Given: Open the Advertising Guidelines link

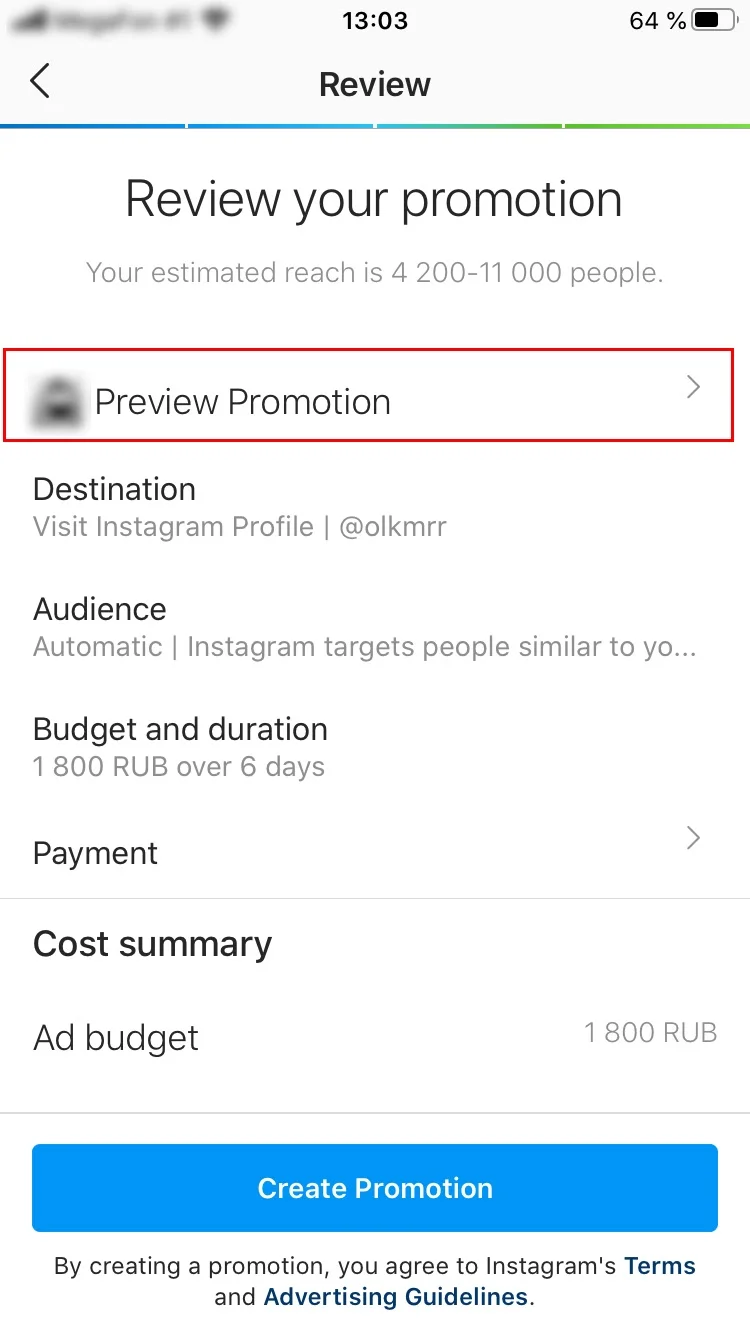Looking at the screenshot, I should [396, 1297].
